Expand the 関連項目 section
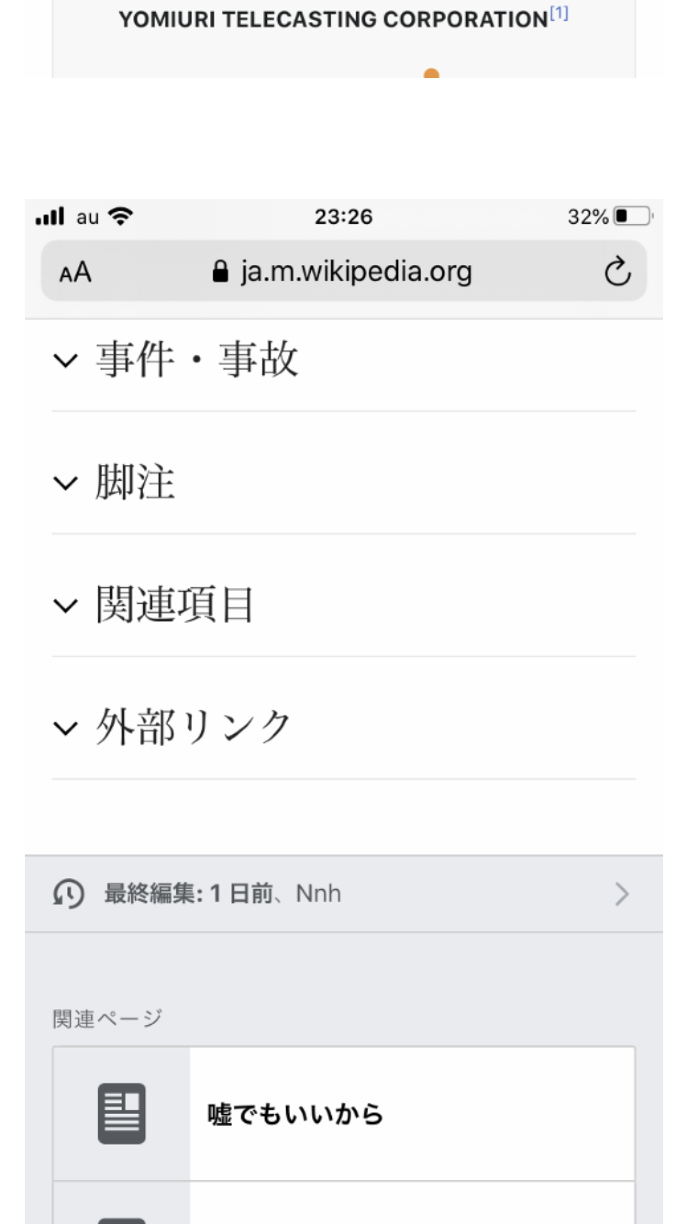Image resolution: width=688 pixels, height=1224 pixels. [174, 605]
